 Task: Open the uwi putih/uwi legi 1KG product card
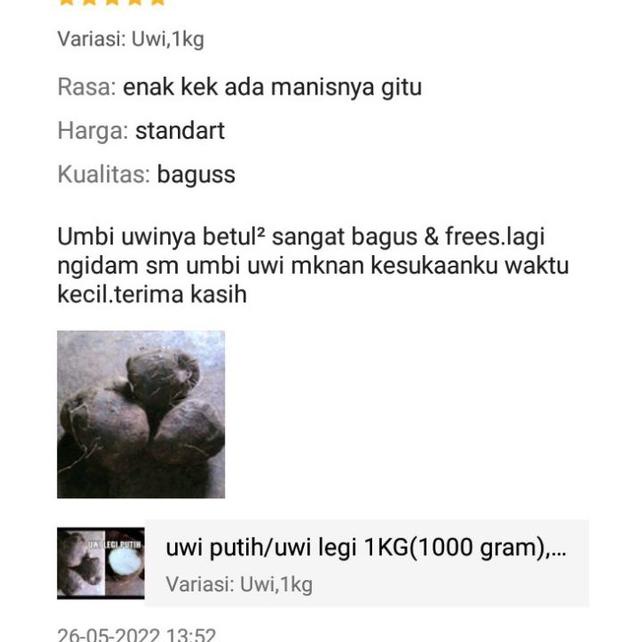(x=366, y=562)
